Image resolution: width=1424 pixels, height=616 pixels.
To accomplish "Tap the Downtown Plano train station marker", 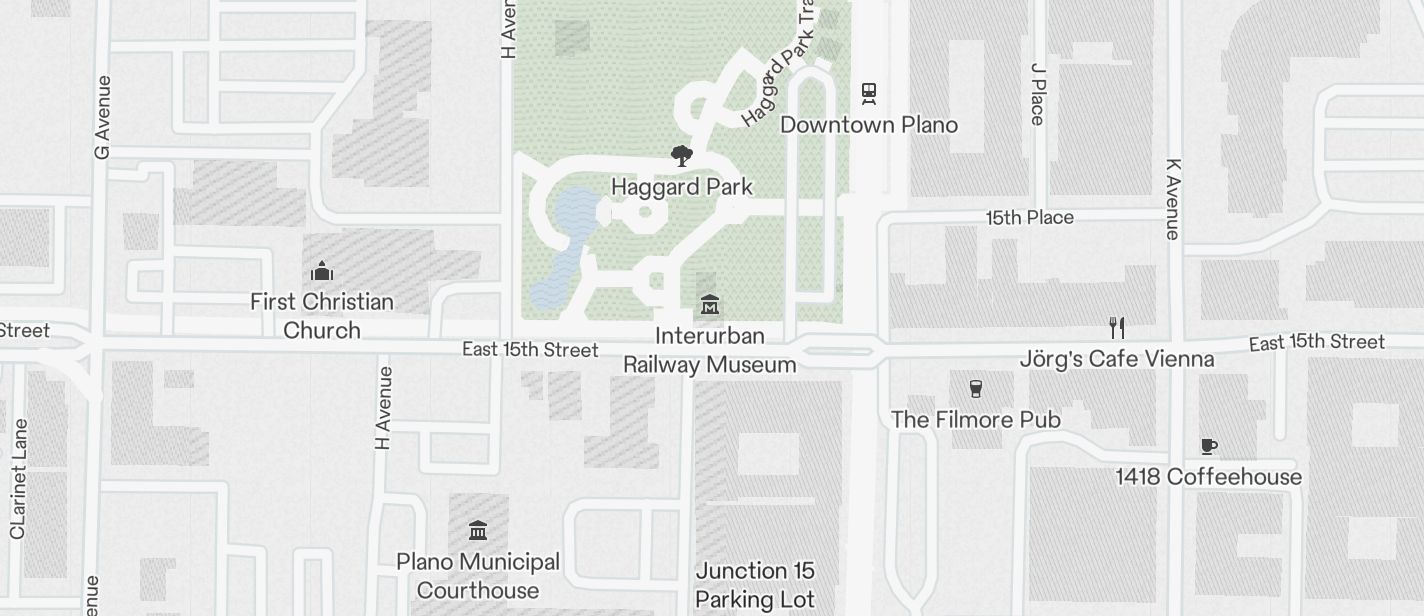I will point(869,94).
